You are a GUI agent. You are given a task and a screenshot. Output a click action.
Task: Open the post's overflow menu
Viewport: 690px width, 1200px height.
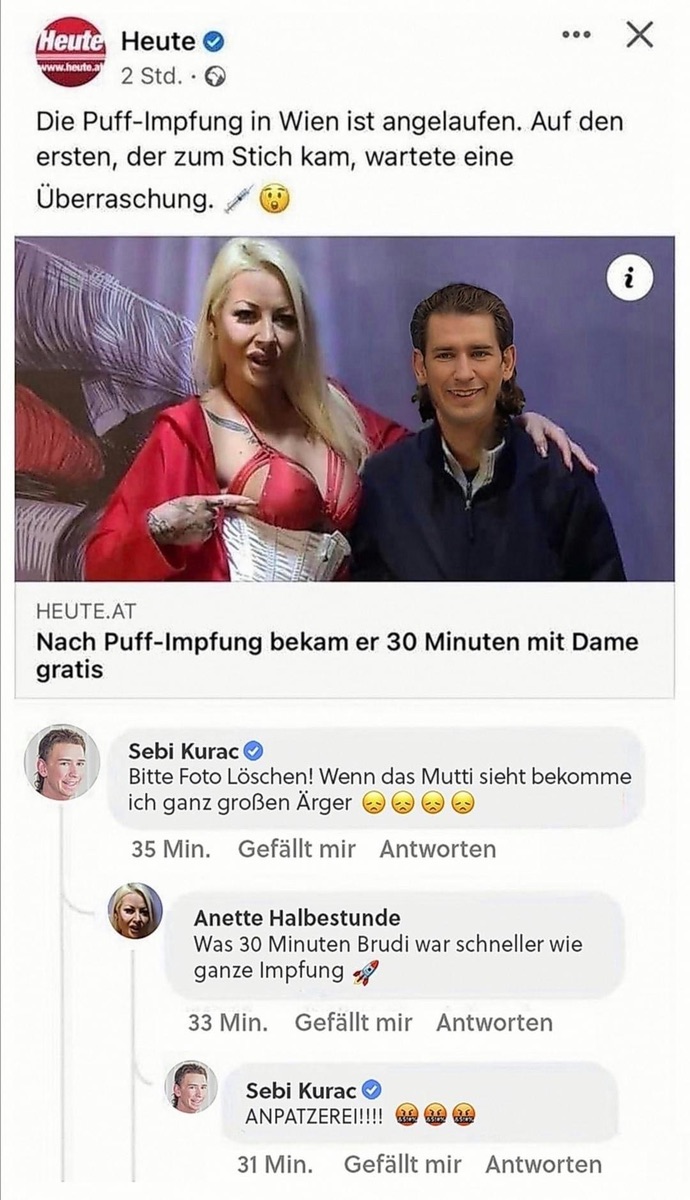(577, 36)
